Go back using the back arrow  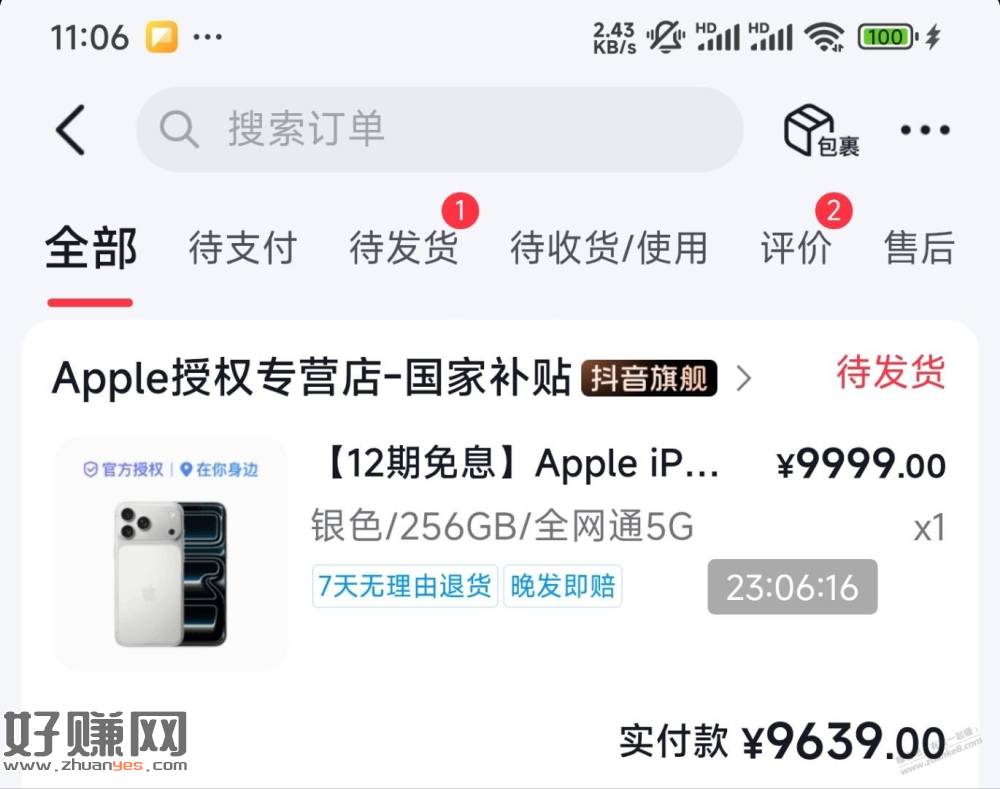70,130
